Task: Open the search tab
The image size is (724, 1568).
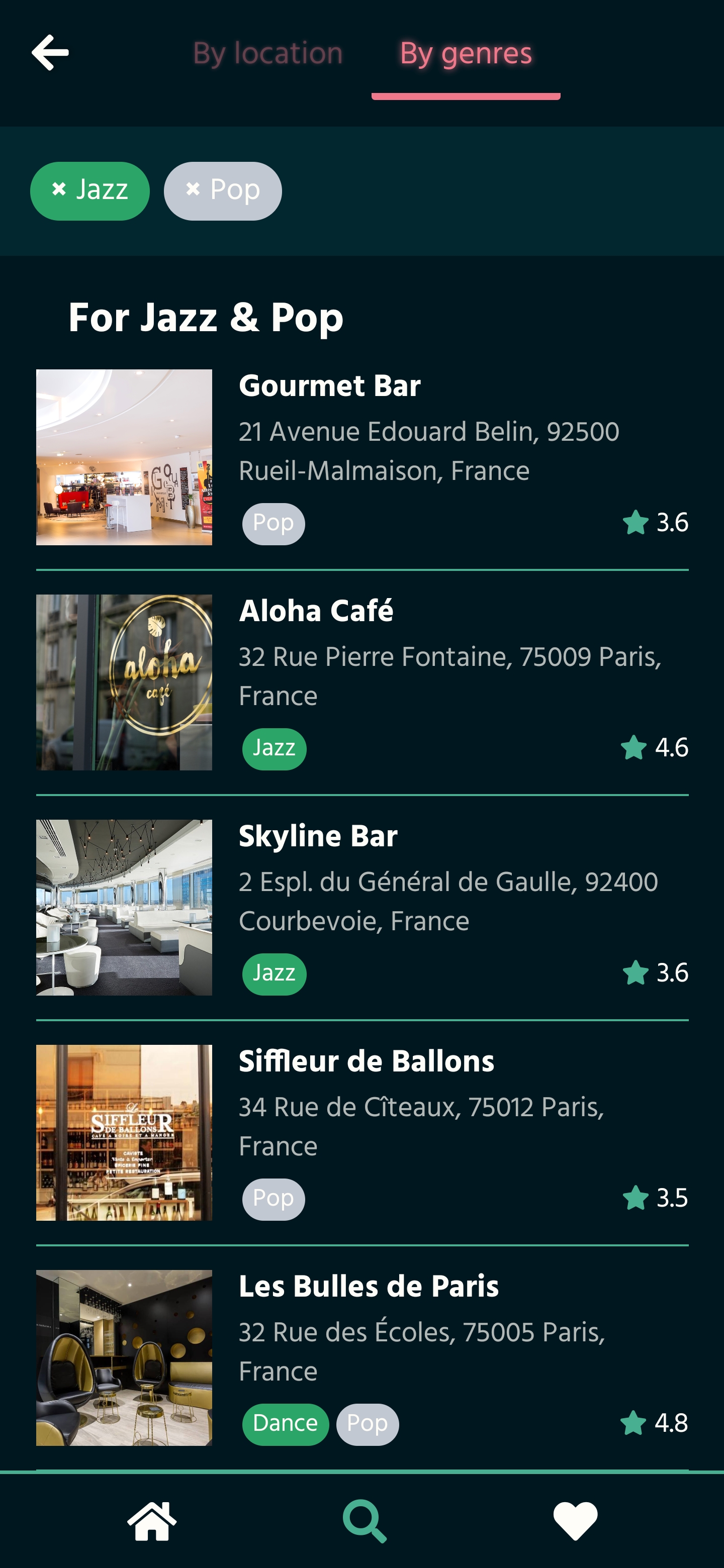Action: (364, 1521)
